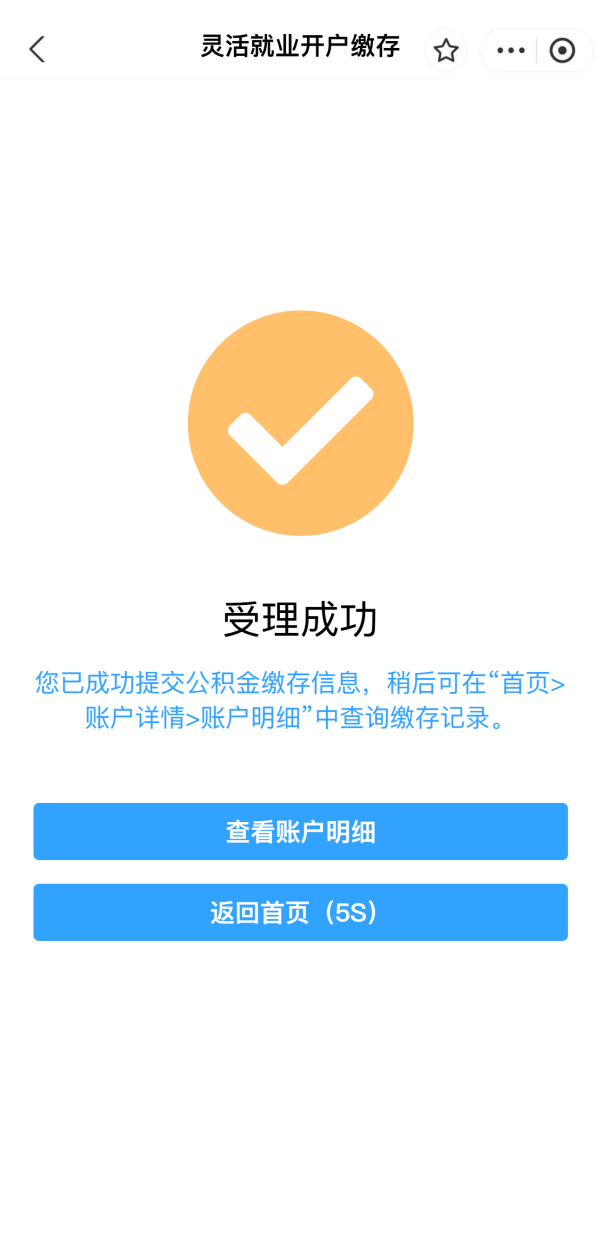Add this mini program to favorites via the star icon

(x=446, y=50)
